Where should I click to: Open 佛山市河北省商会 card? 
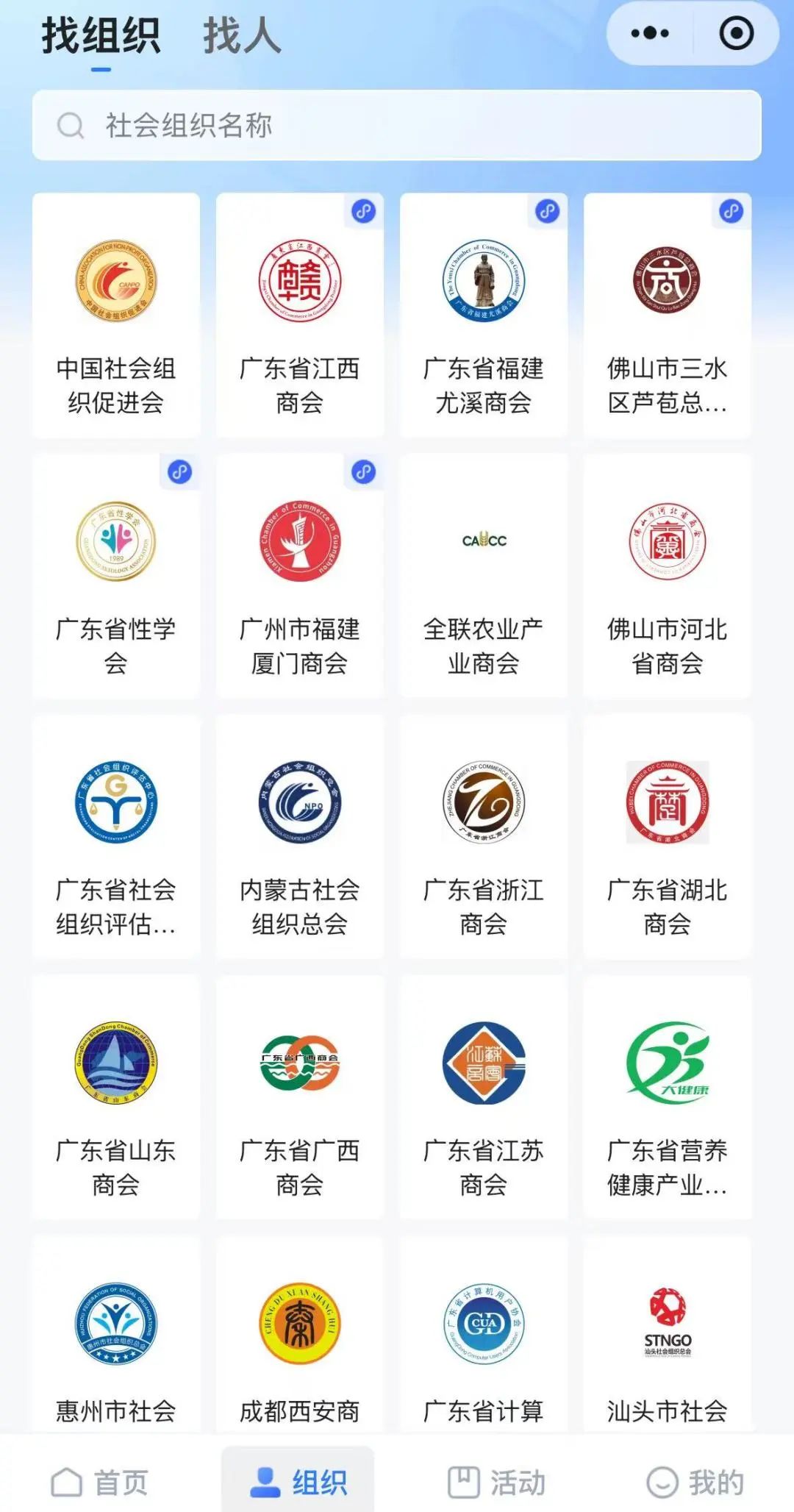tap(668, 577)
